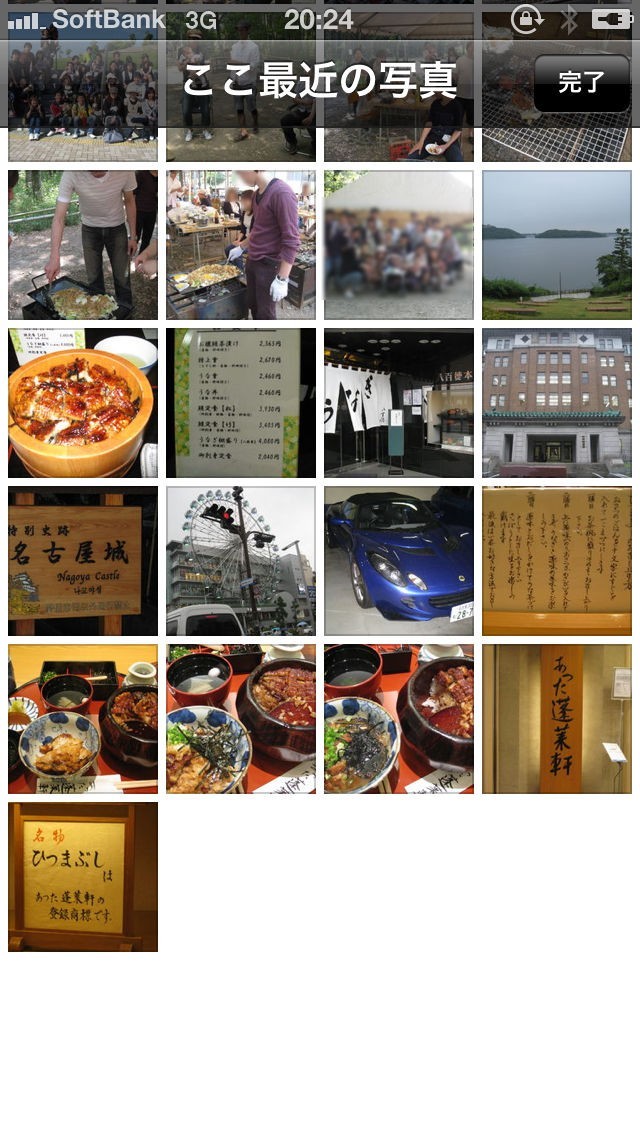Viewport: 640px width, 1136px height.
Task: Open the handwritten calligraphy board photo
Action: point(557,561)
